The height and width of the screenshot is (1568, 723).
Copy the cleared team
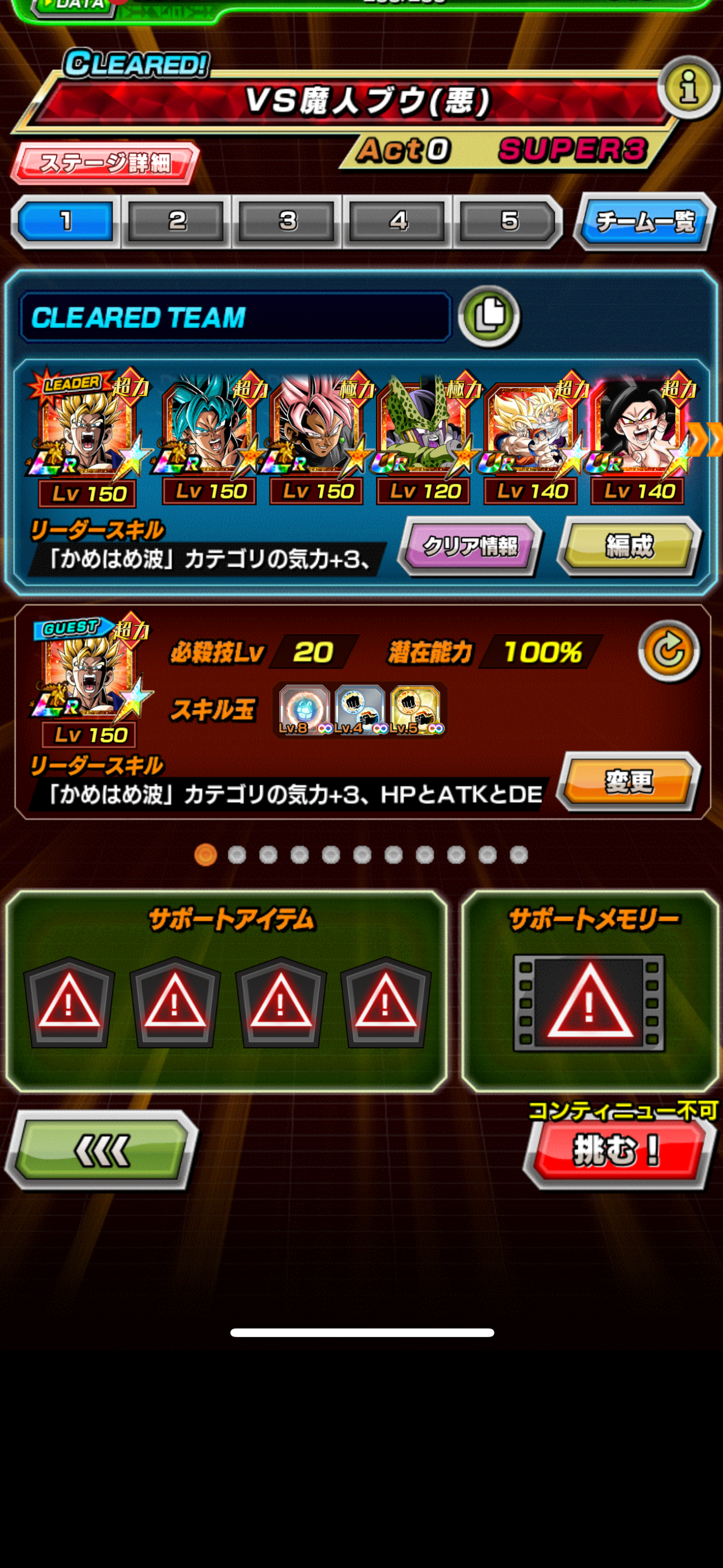click(489, 316)
